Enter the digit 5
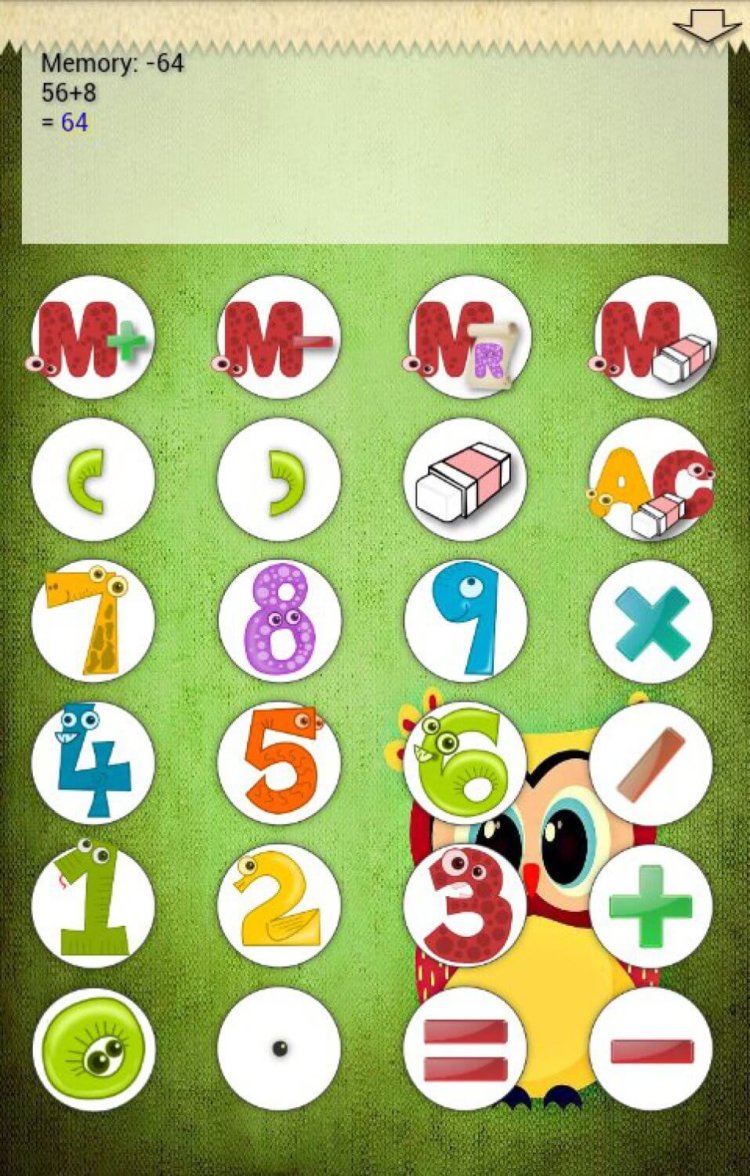This screenshot has height=1176, width=750. pyautogui.click(x=279, y=763)
